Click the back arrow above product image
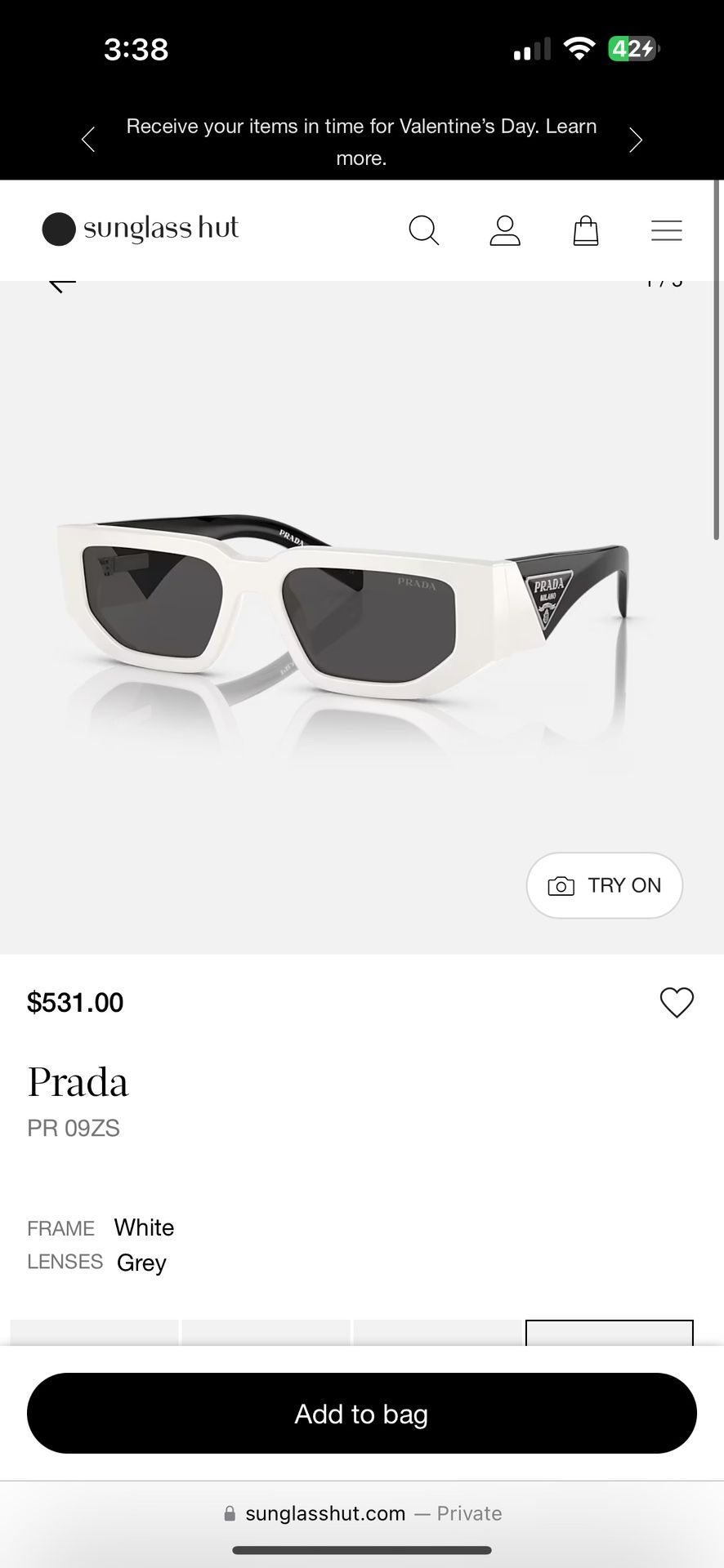Image resolution: width=724 pixels, height=1568 pixels. [58, 283]
